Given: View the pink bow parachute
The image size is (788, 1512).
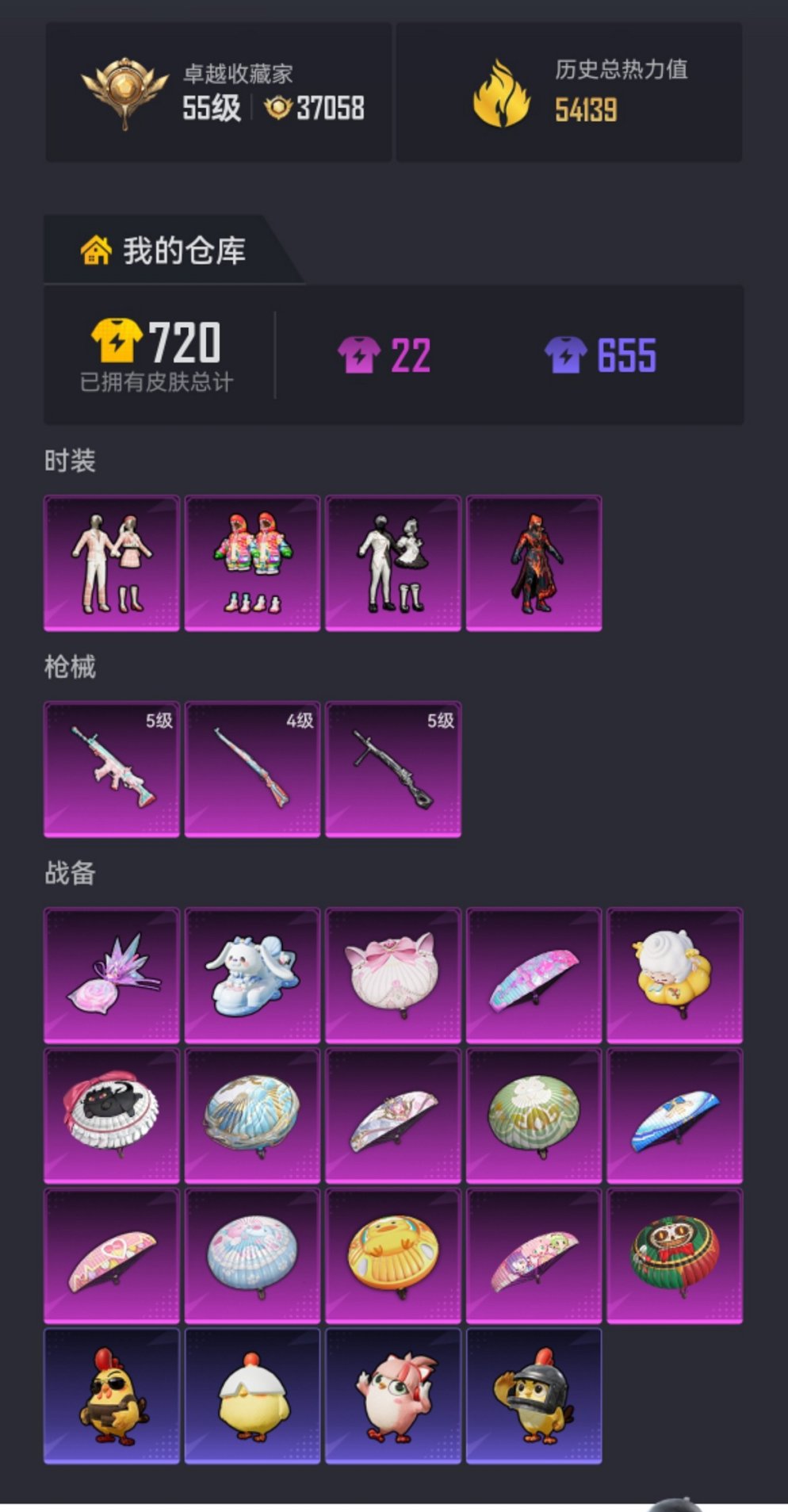Looking at the screenshot, I should [x=393, y=975].
